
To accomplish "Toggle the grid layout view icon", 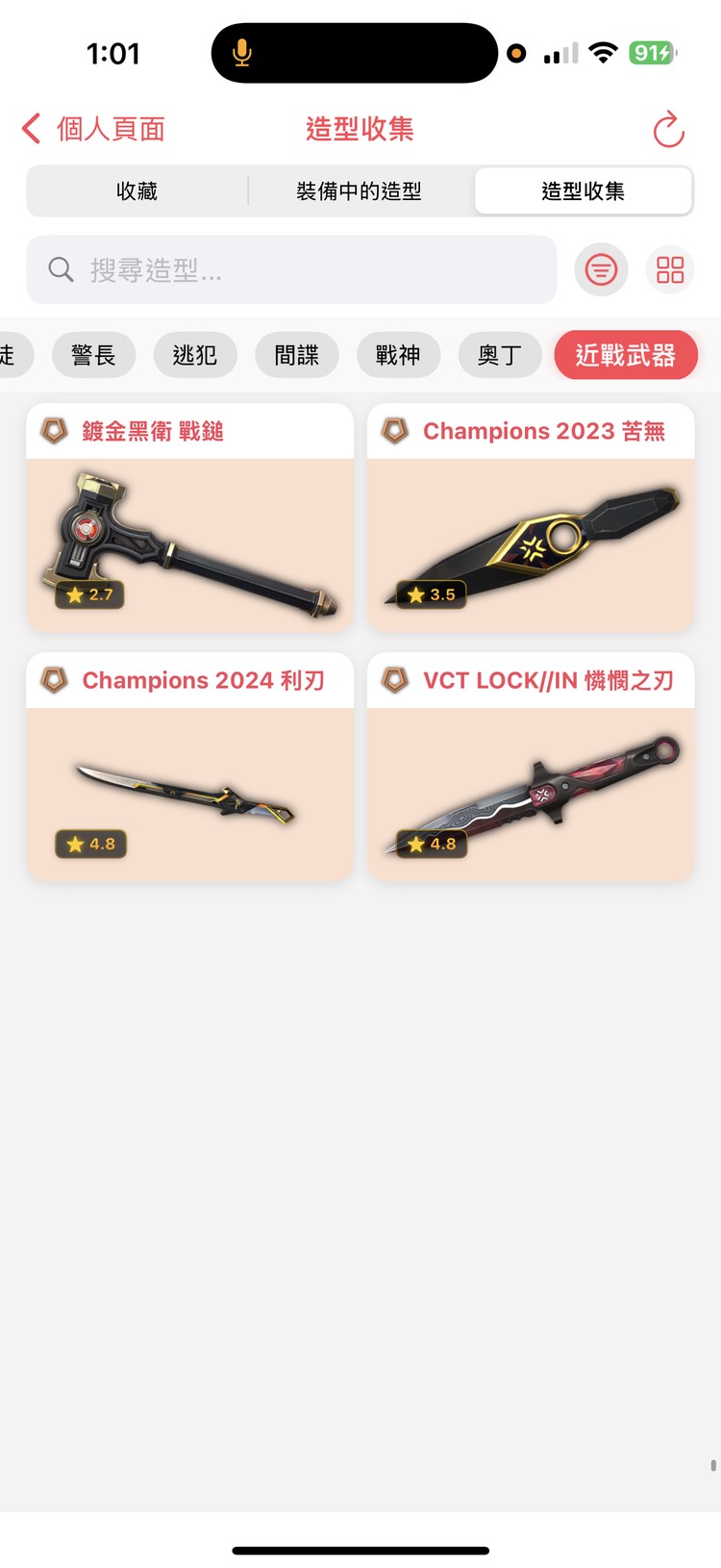I will tap(670, 270).
